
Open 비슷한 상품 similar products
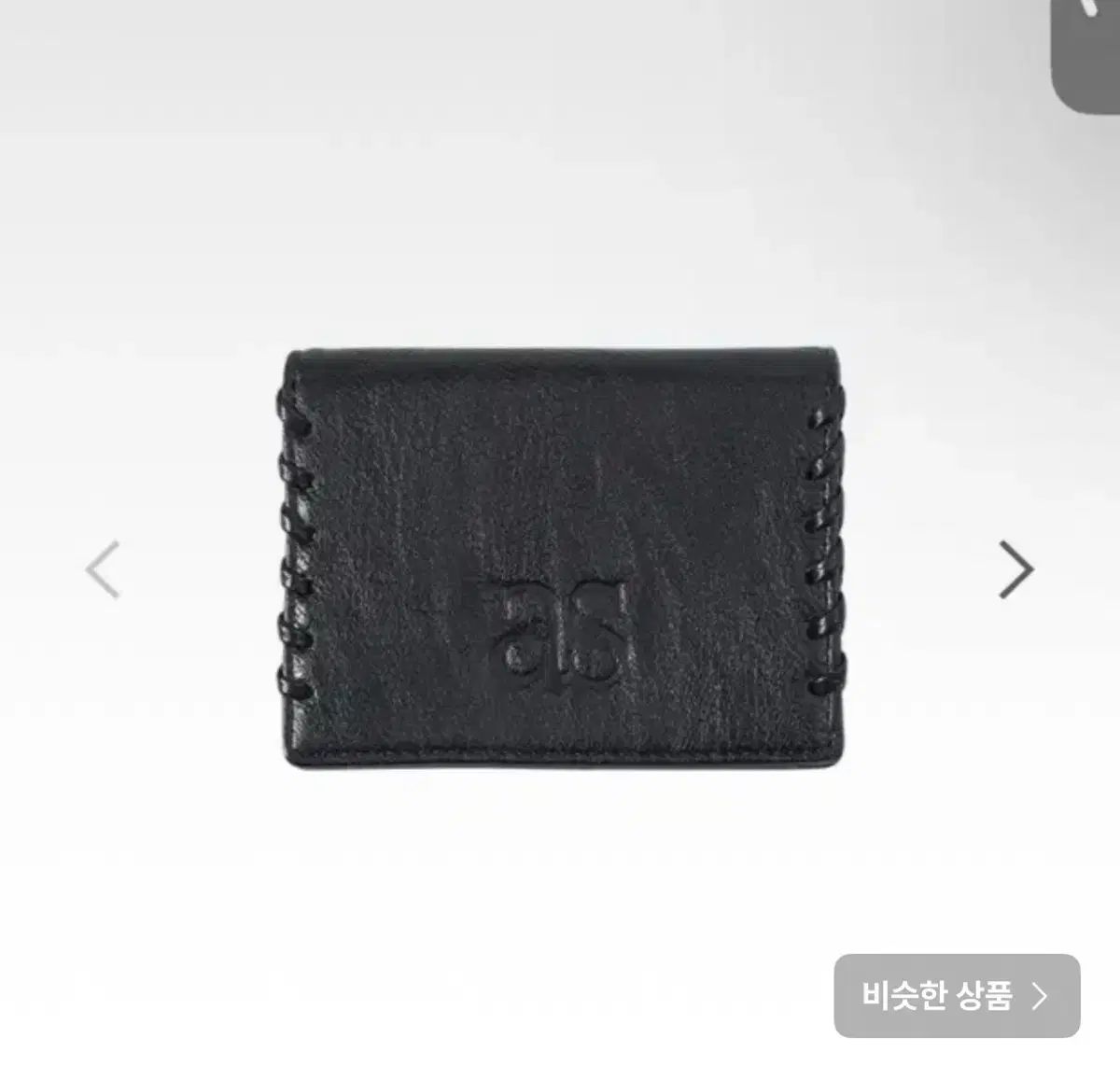[x=956, y=995]
